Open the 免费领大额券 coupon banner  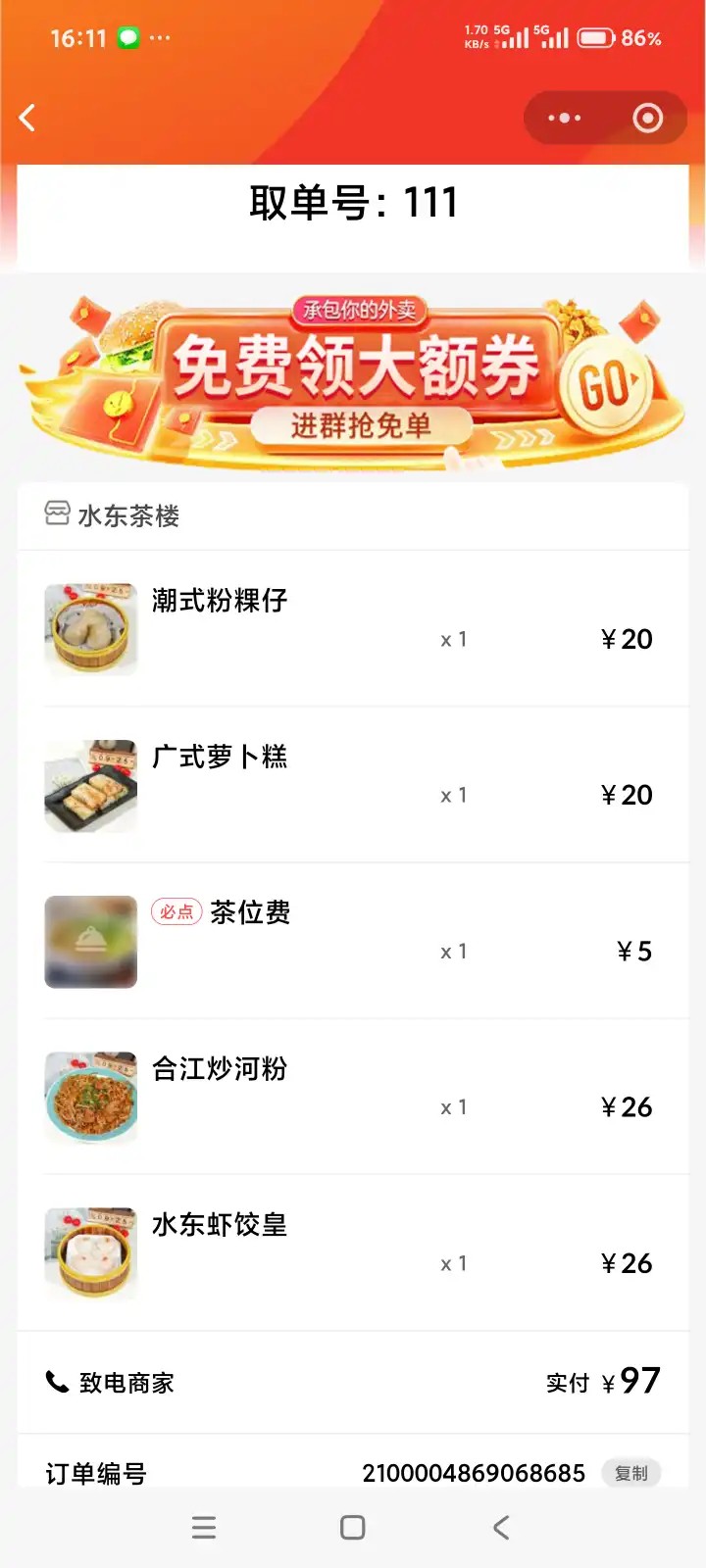353,379
